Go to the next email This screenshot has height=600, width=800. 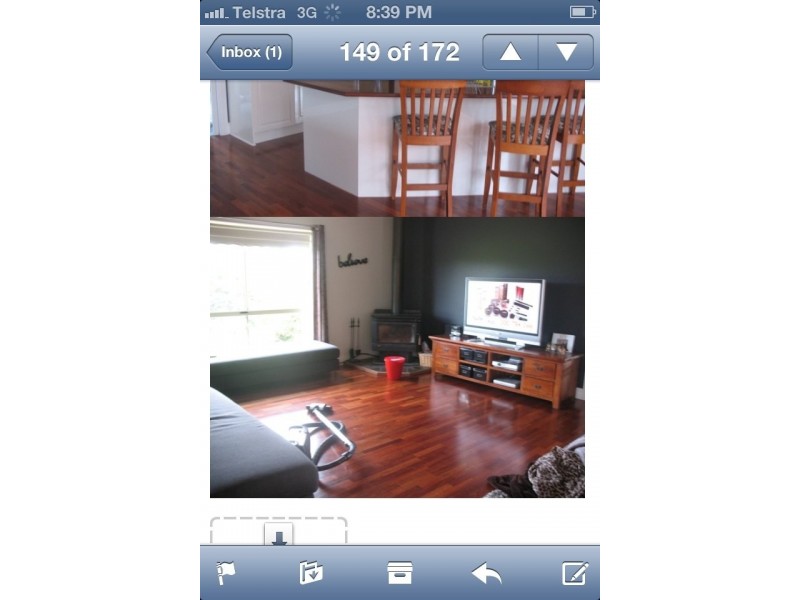(x=566, y=52)
